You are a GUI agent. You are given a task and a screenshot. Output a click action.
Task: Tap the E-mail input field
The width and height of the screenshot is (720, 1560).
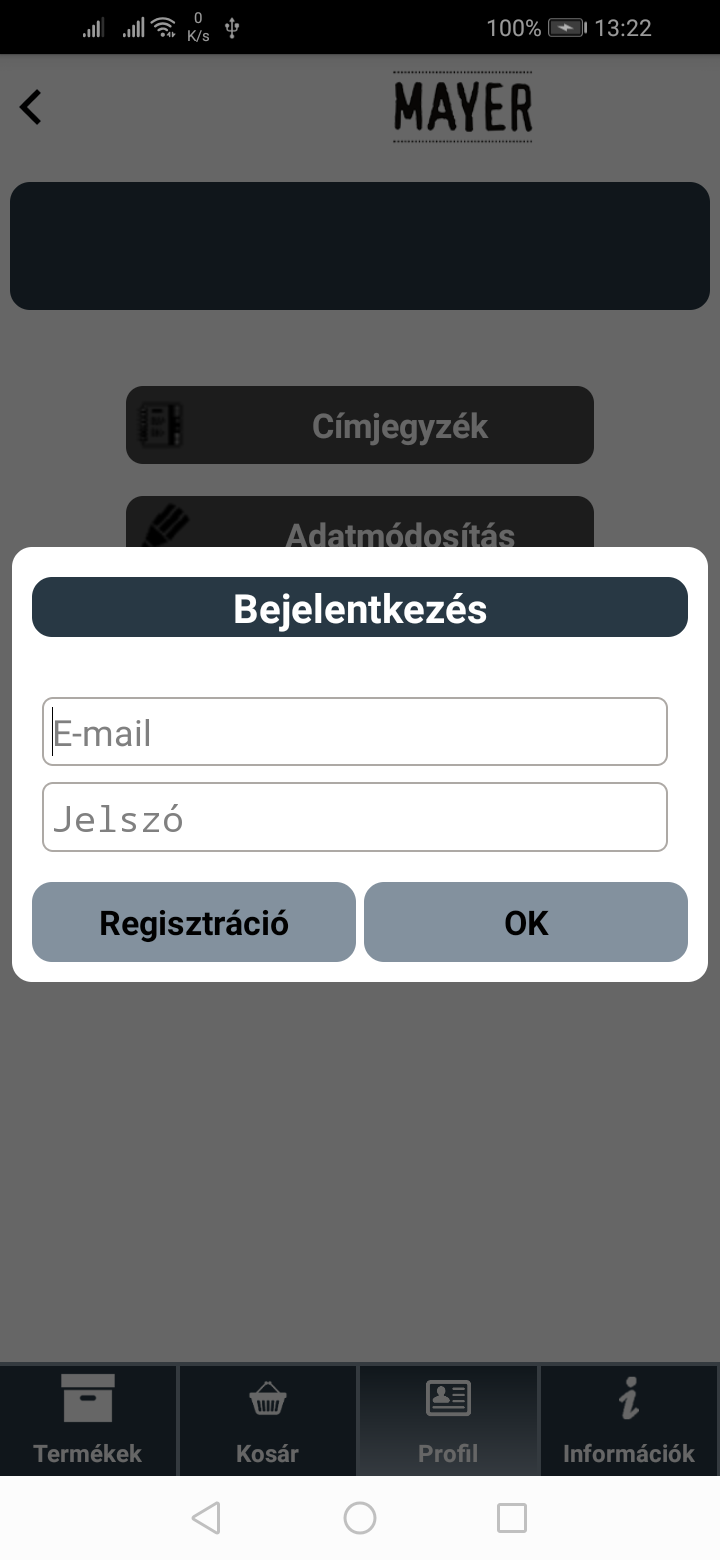(354, 732)
